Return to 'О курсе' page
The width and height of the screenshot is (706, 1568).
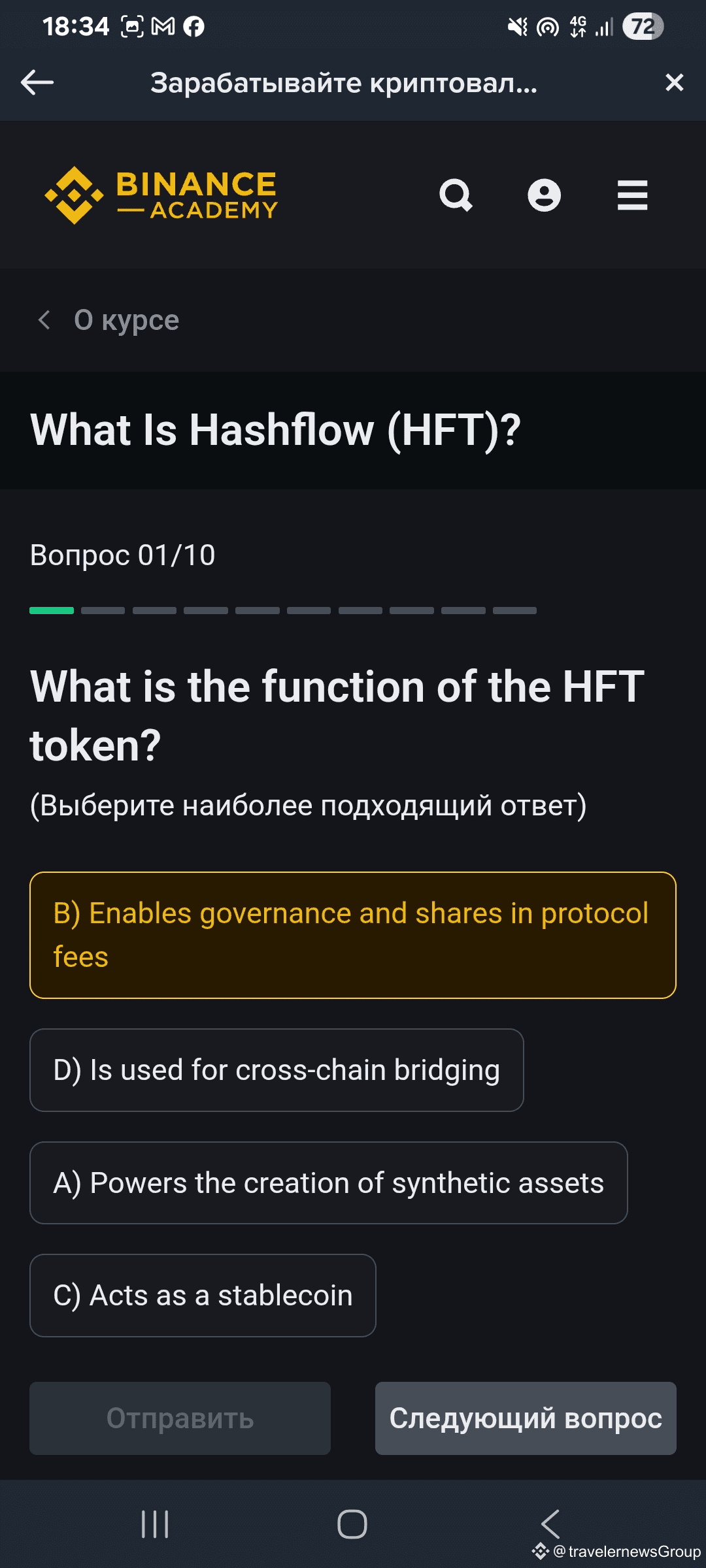(x=108, y=320)
